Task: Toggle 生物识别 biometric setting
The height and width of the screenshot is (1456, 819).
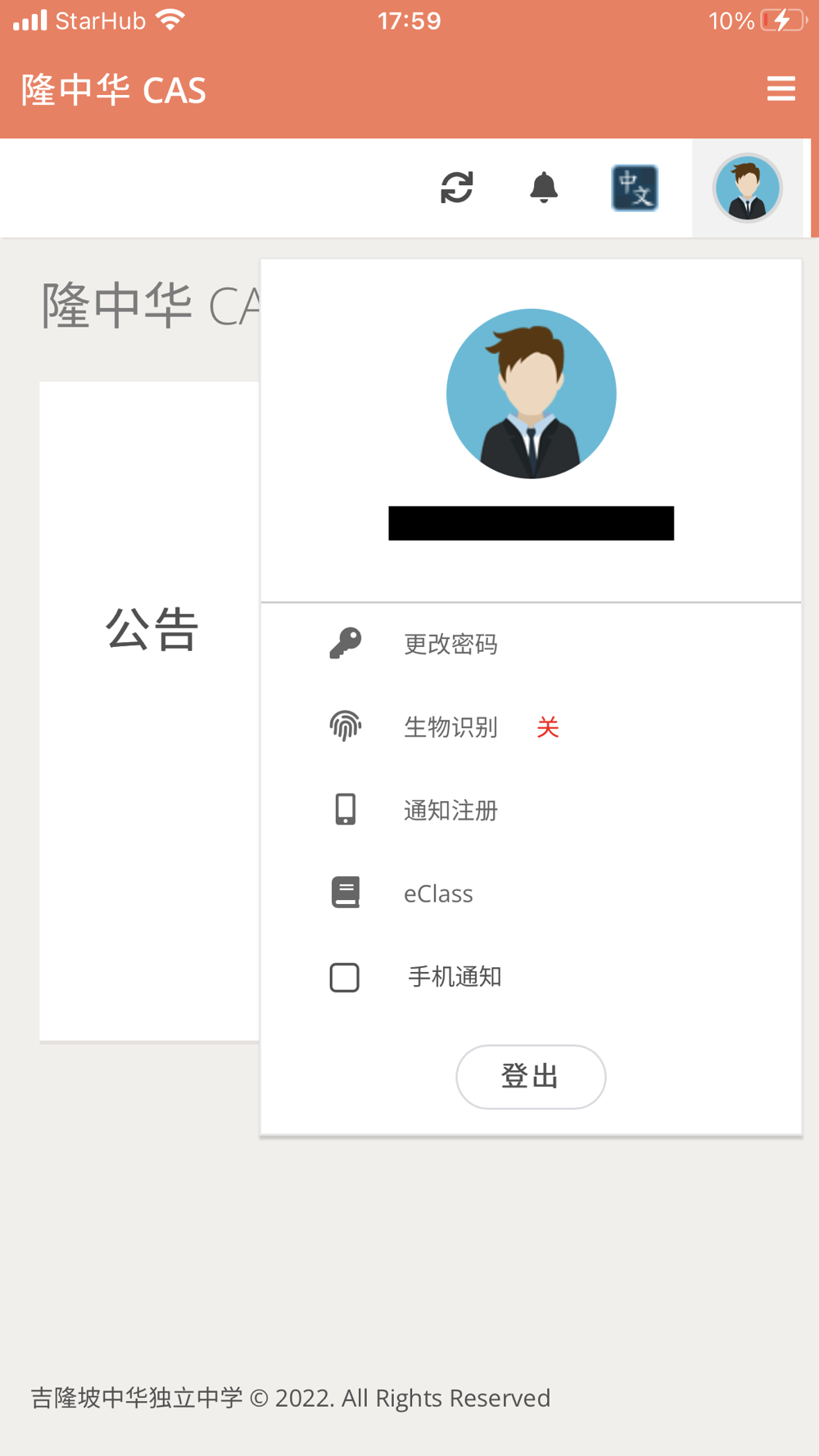Action: (531, 726)
